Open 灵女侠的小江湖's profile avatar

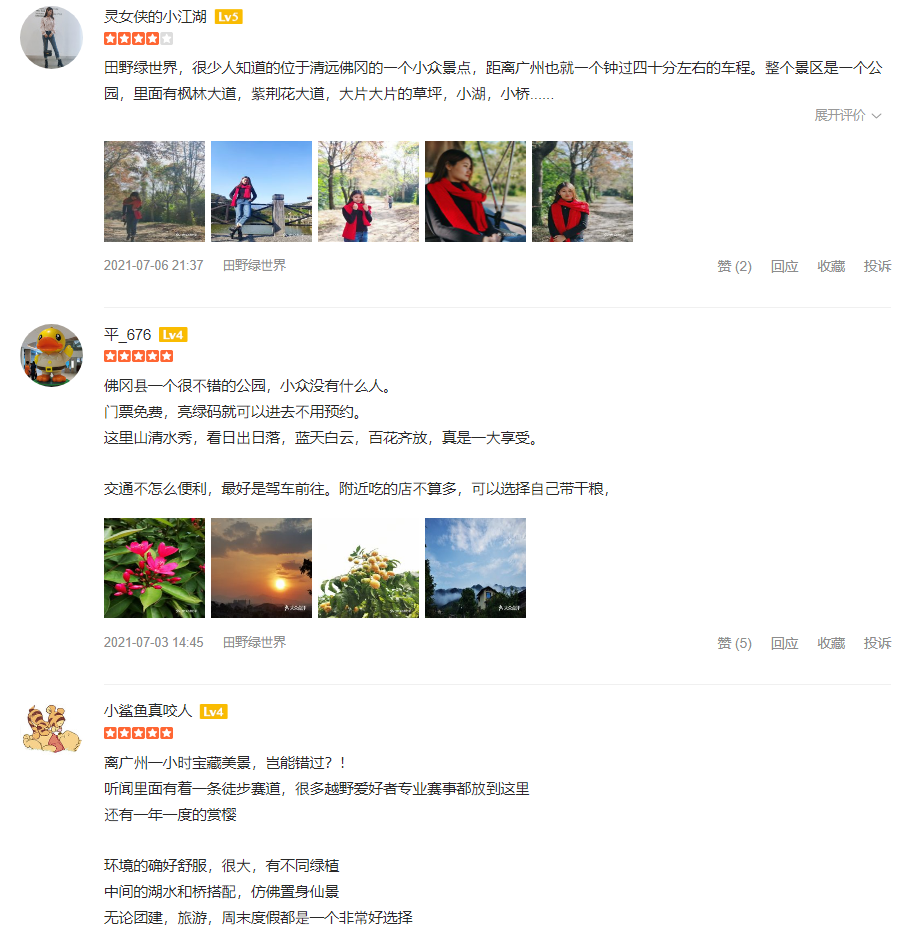click(x=51, y=37)
